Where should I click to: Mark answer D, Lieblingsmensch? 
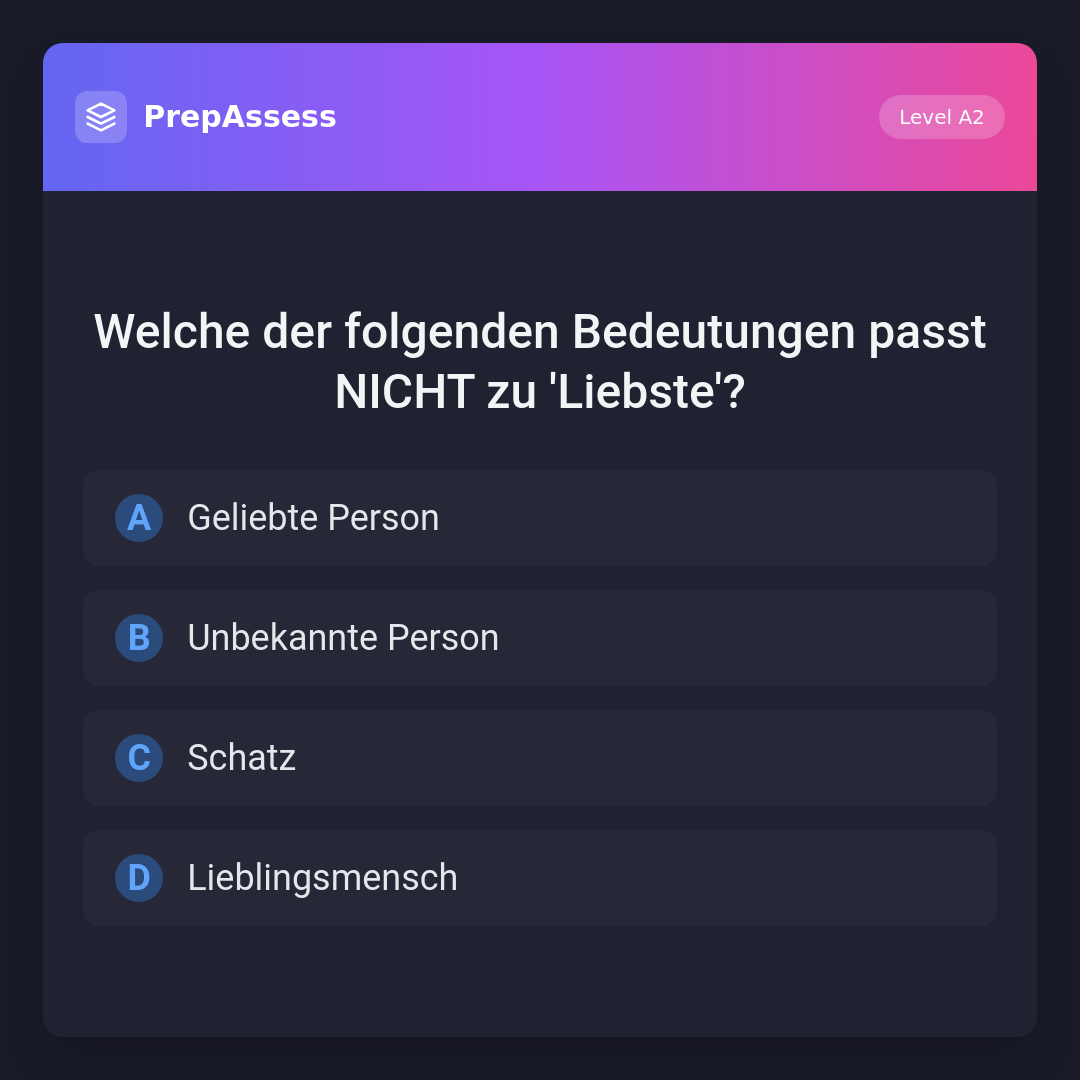540,878
